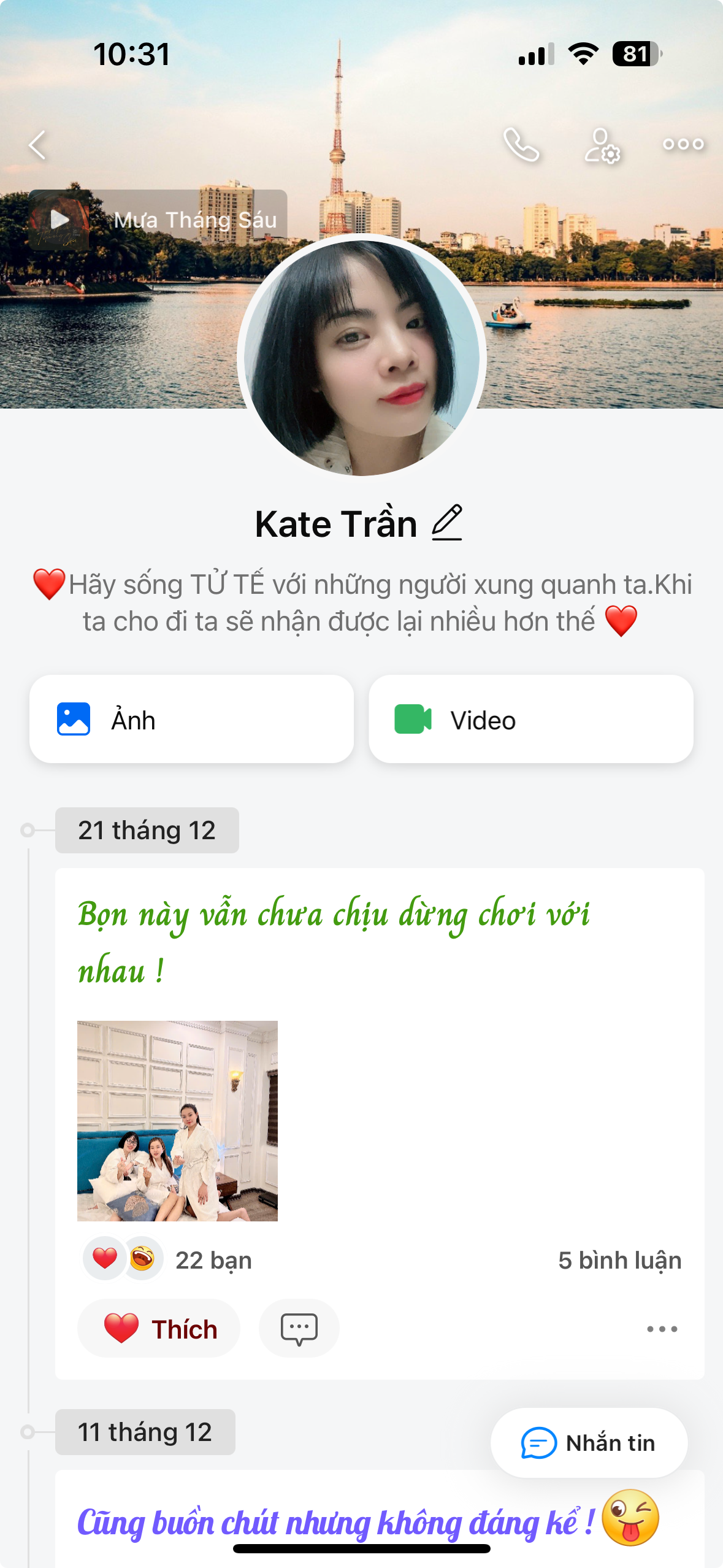Open the Video section

point(530,720)
